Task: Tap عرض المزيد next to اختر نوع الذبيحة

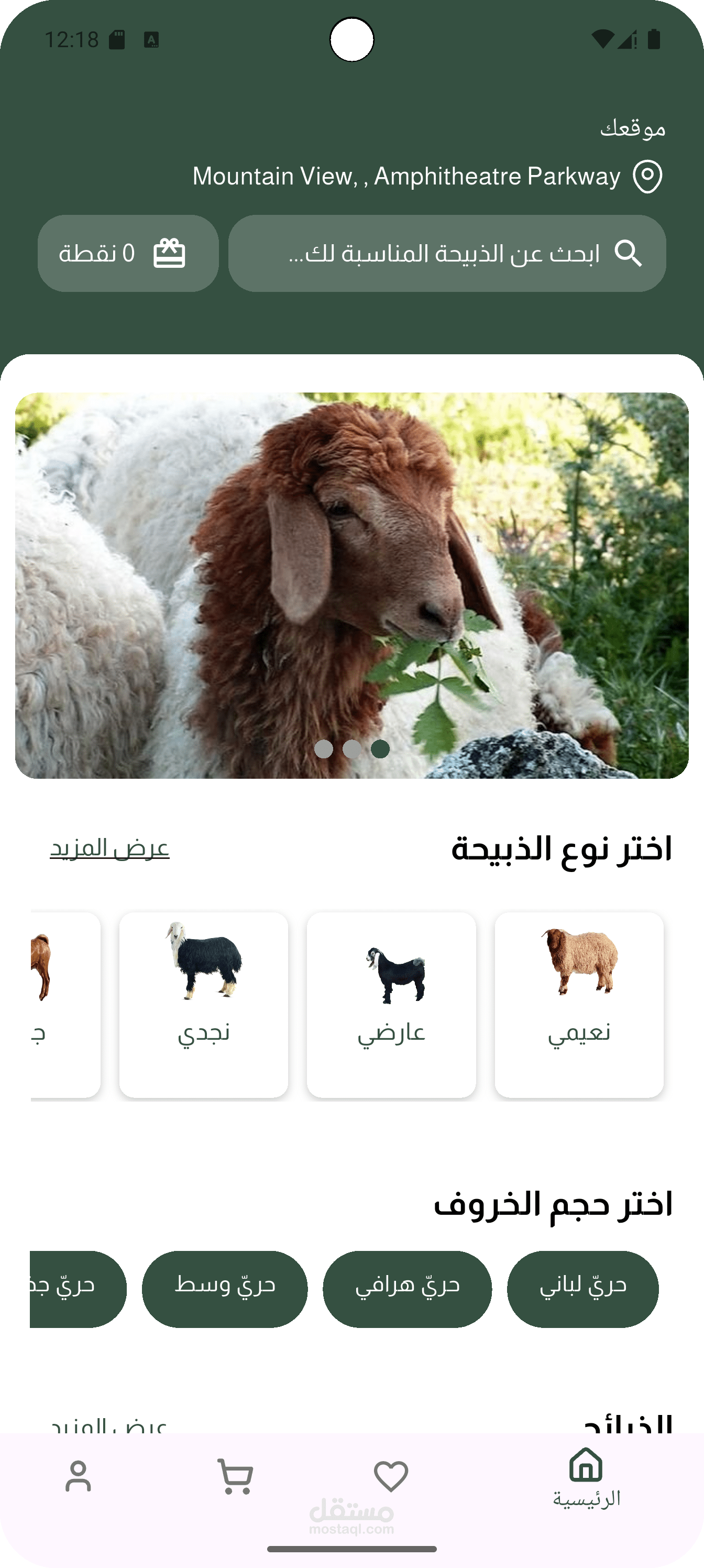Action: (x=109, y=848)
